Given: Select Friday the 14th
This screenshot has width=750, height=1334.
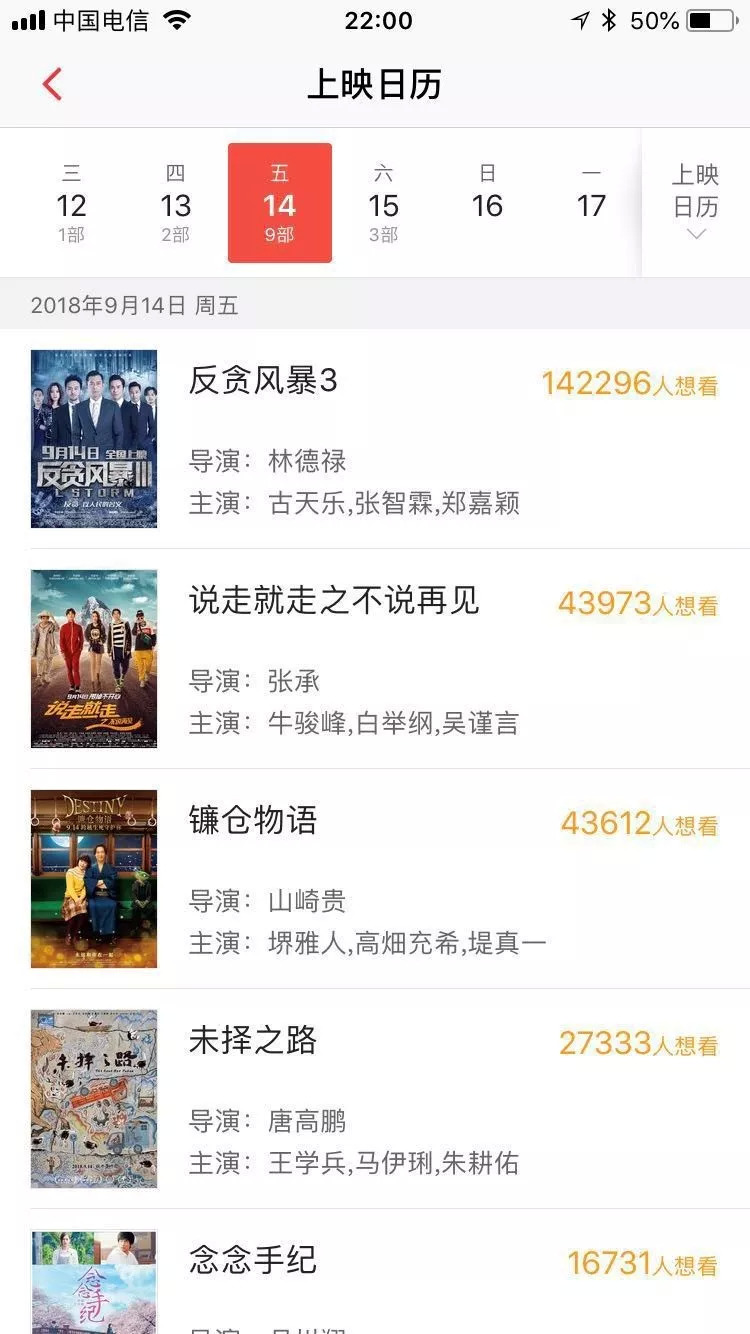Looking at the screenshot, I should pos(279,204).
